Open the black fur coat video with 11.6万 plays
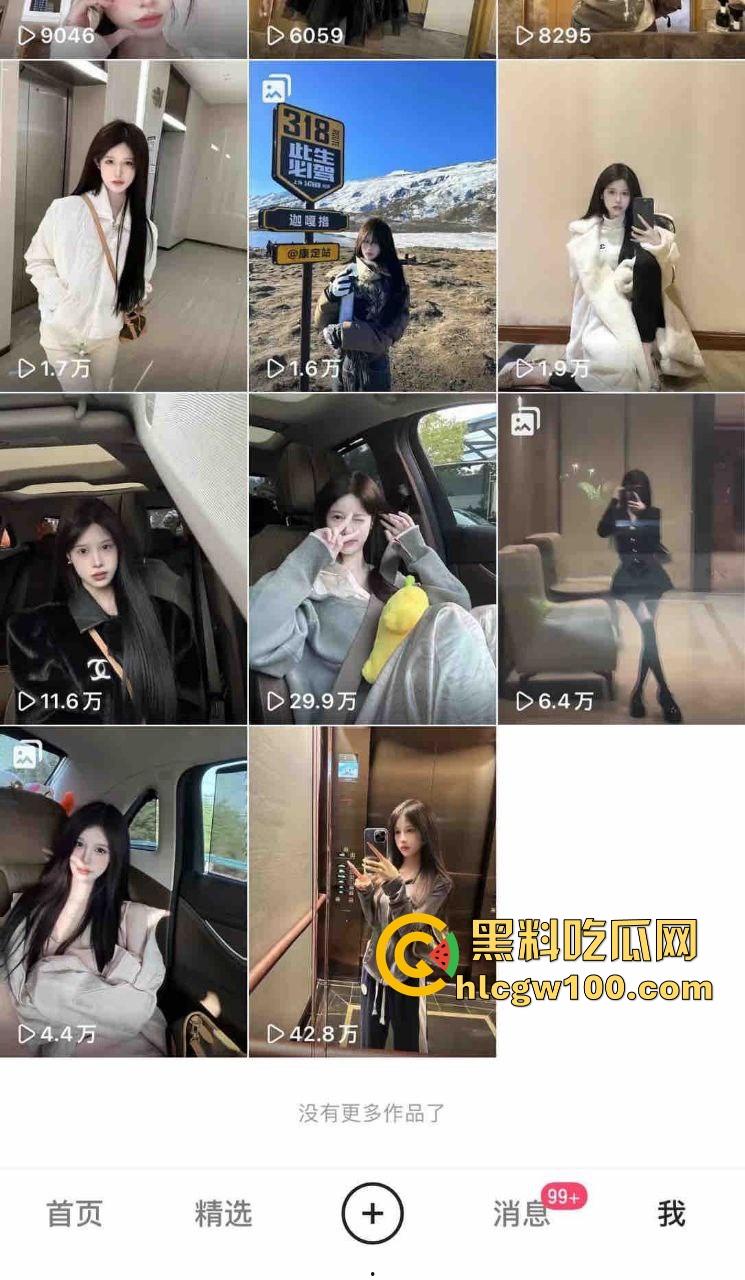Viewport: 745px width, 1280px height. pyautogui.click(x=124, y=550)
